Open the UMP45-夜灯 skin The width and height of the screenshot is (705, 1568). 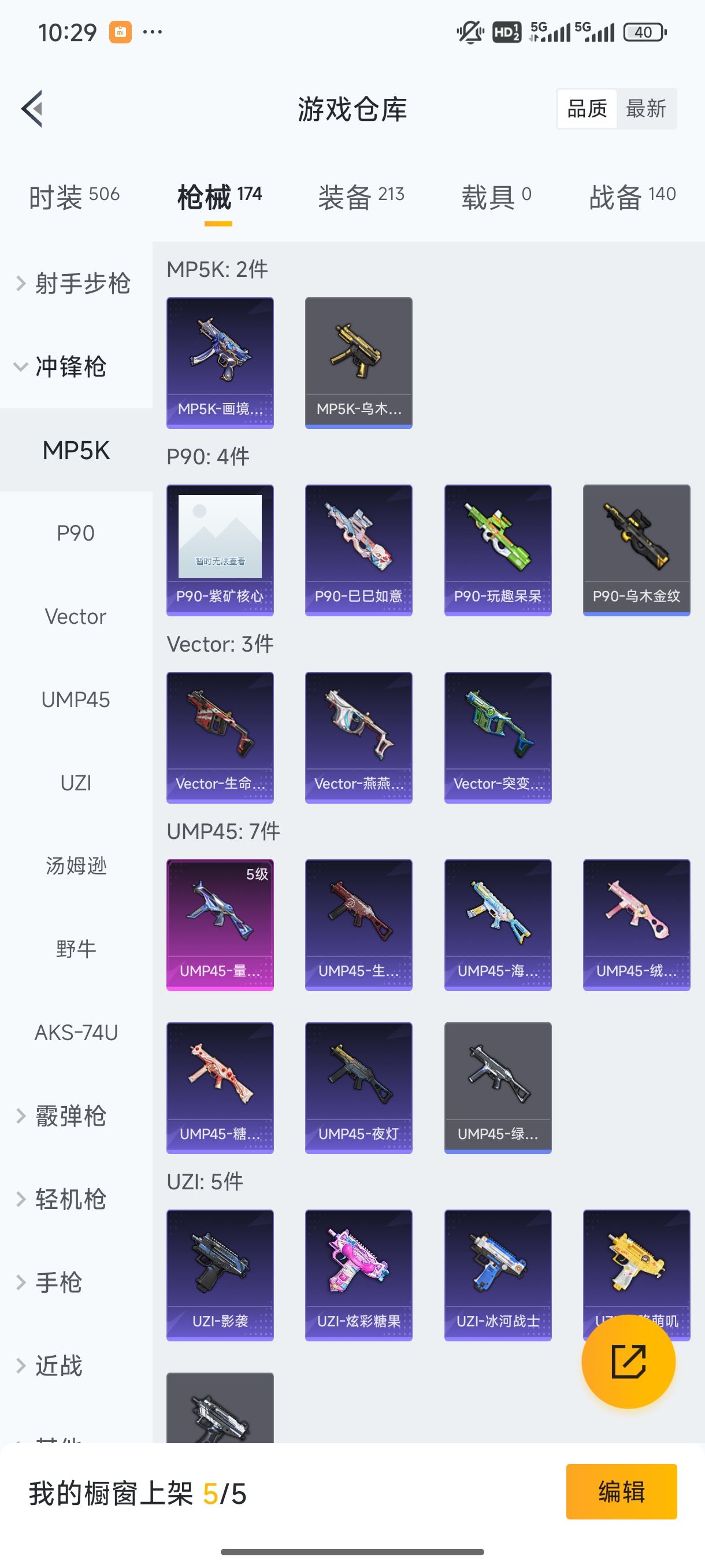click(358, 1087)
